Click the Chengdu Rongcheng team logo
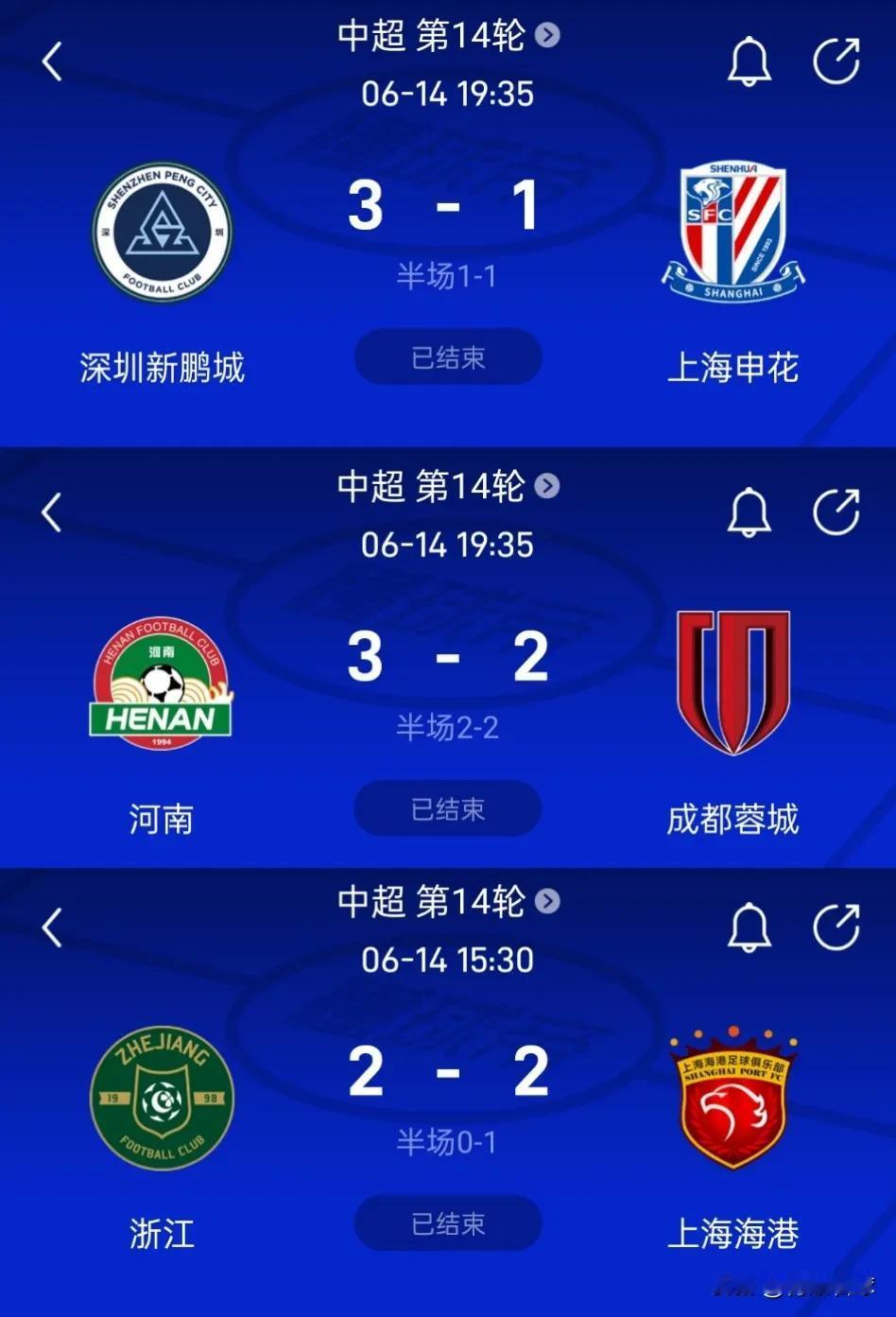 pyautogui.click(x=731, y=683)
